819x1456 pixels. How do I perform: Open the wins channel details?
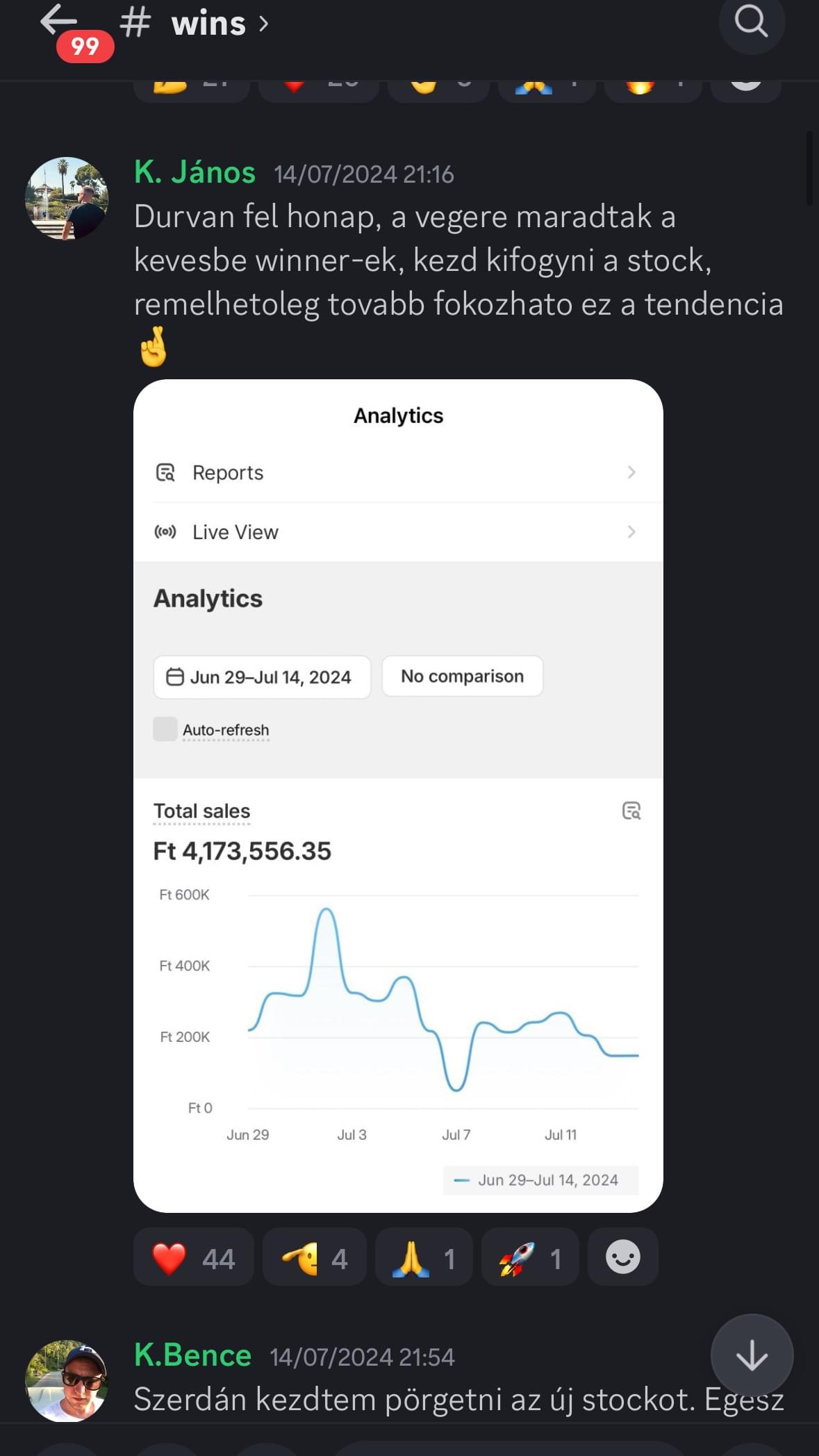pos(195,24)
